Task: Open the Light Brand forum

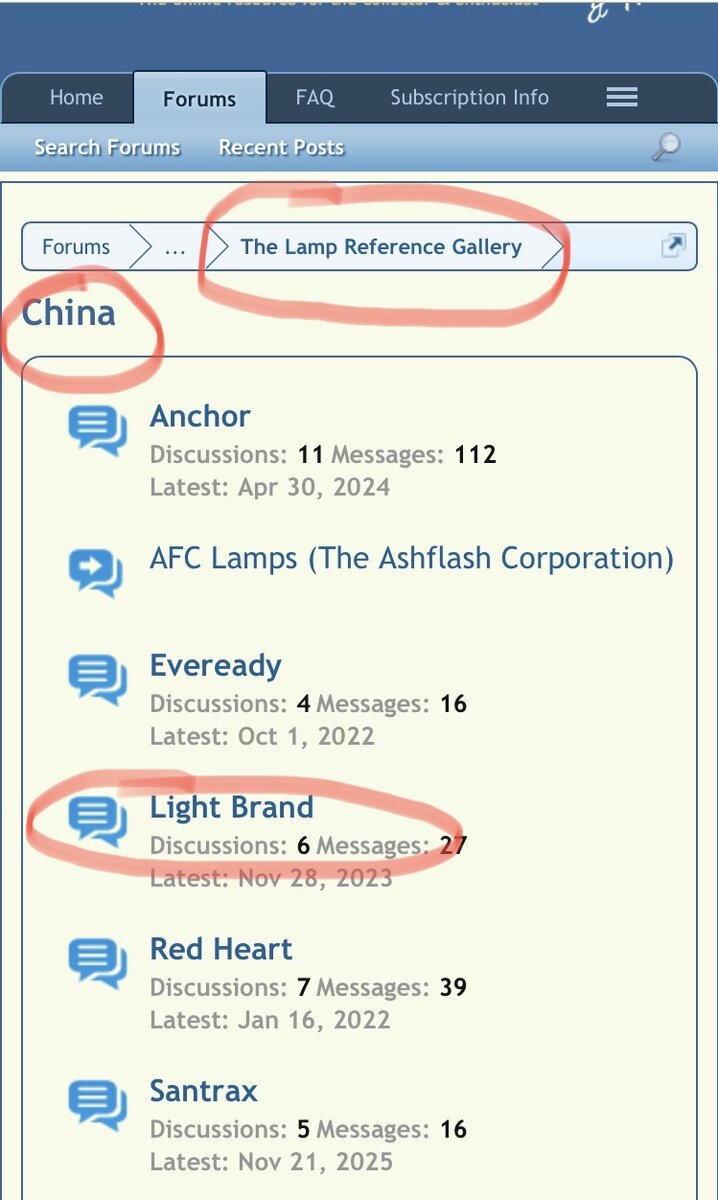Action: [x=231, y=807]
